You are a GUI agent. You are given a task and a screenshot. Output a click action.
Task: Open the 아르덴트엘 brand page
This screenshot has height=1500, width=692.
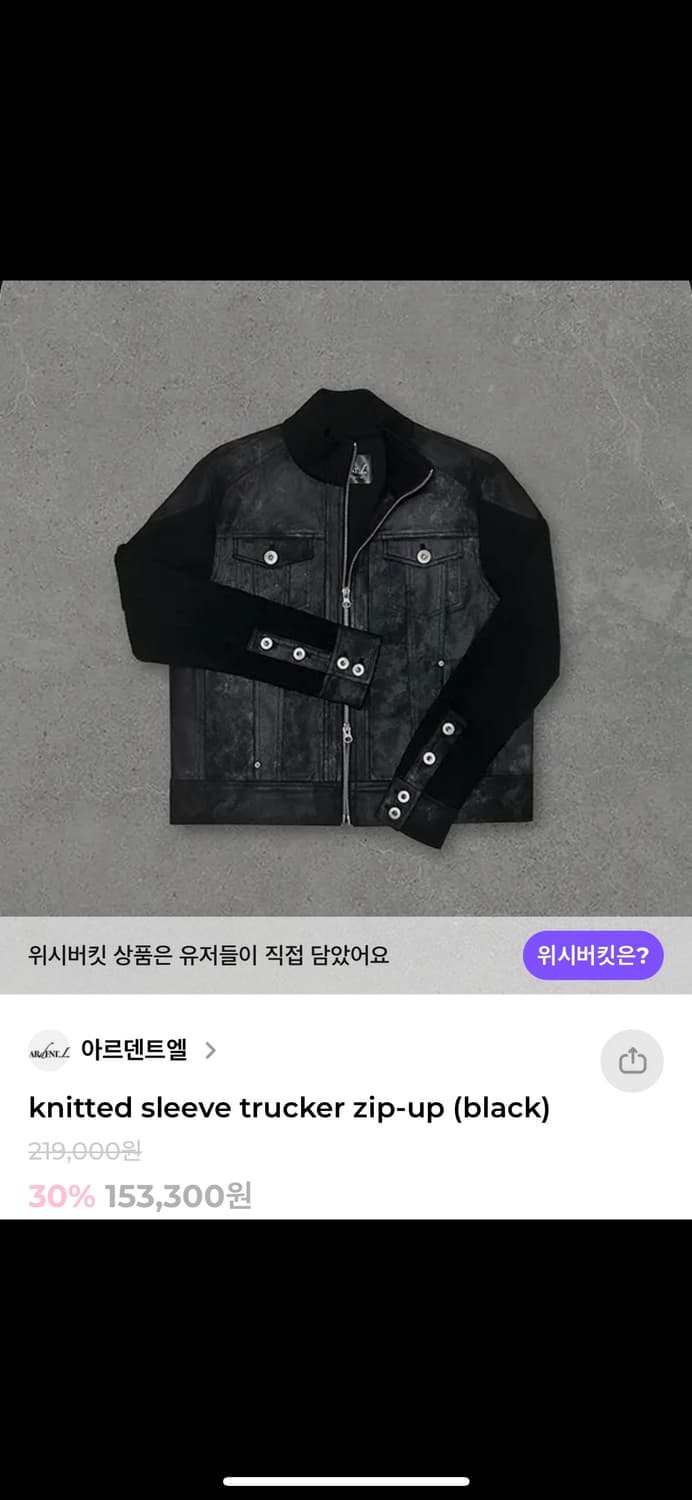(134, 1051)
